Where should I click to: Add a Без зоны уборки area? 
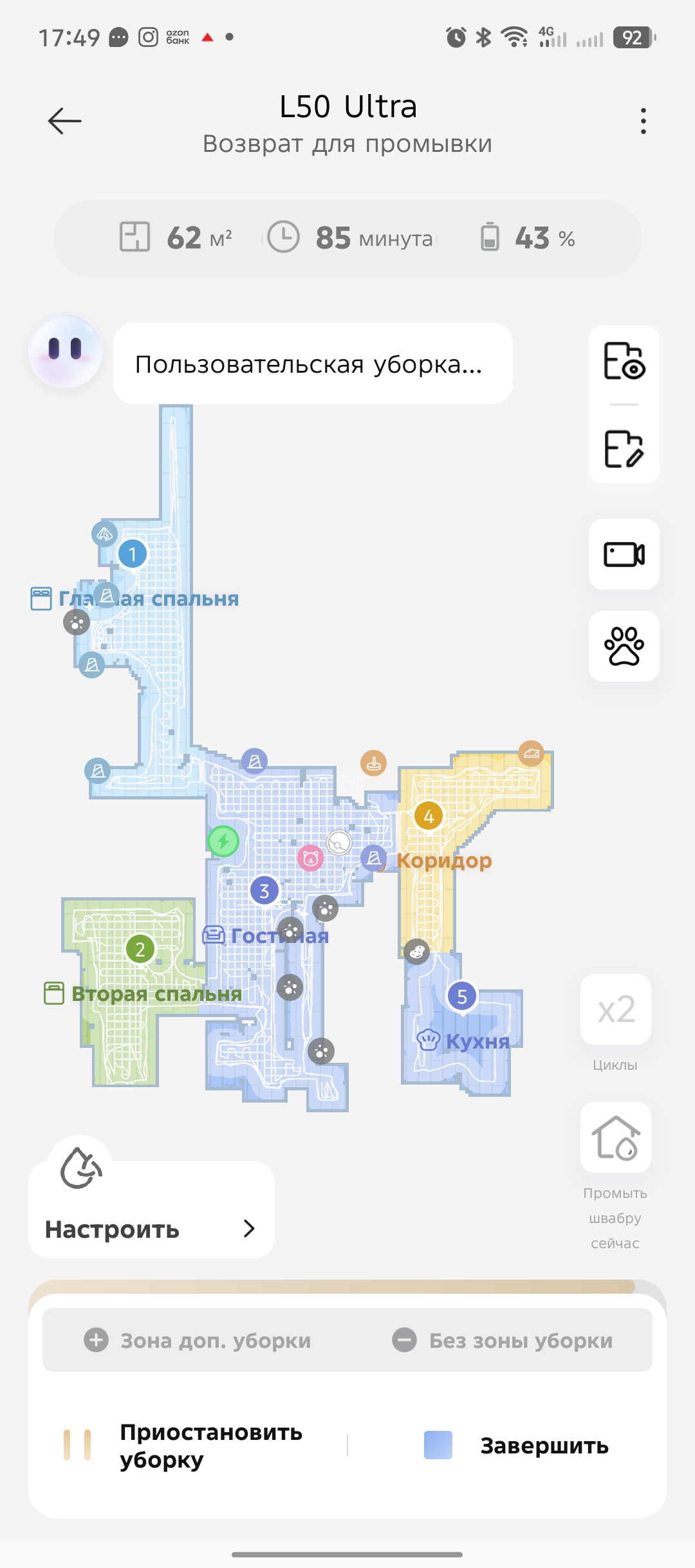coord(503,1340)
